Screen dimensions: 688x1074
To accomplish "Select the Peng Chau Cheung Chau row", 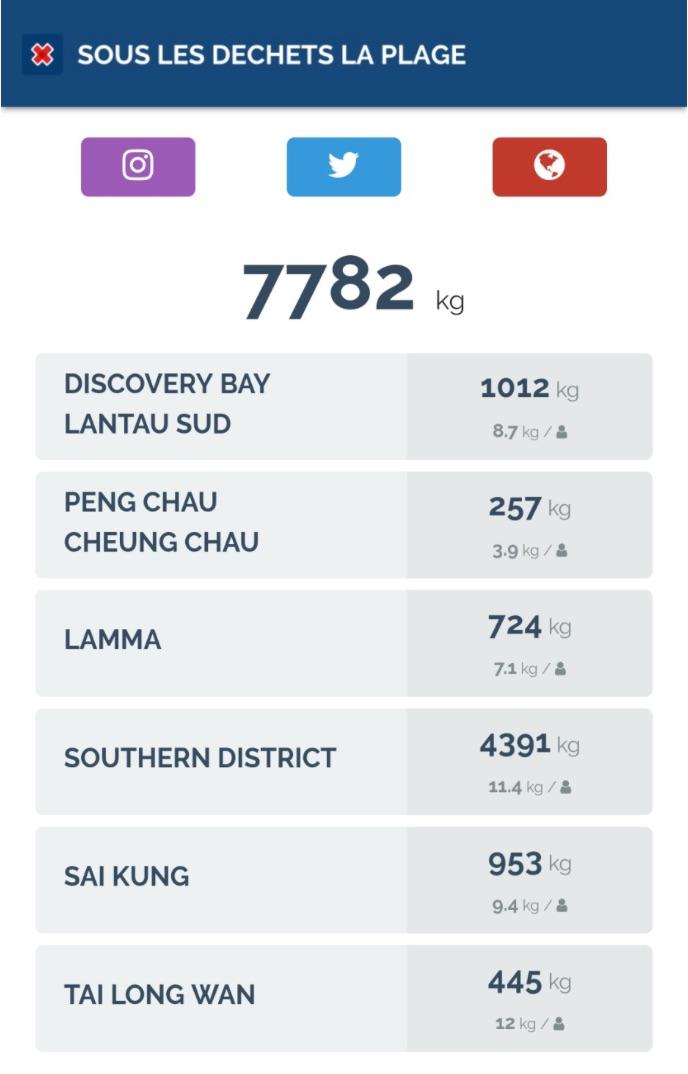I will (343, 524).
